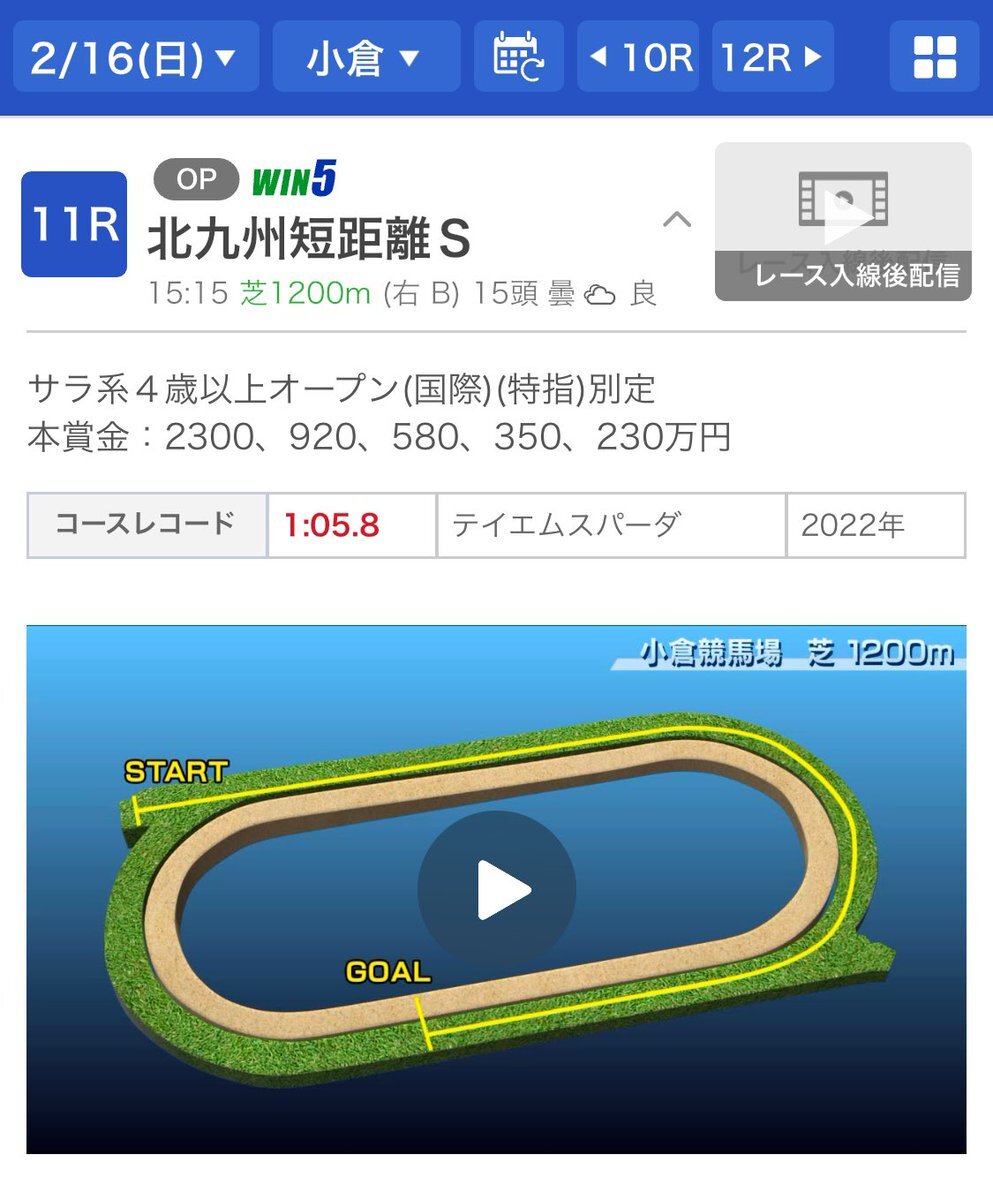Open the 小倉 racecourse dropdown
Image resolution: width=993 pixels, height=1200 pixels.
click(x=365, y=57)
